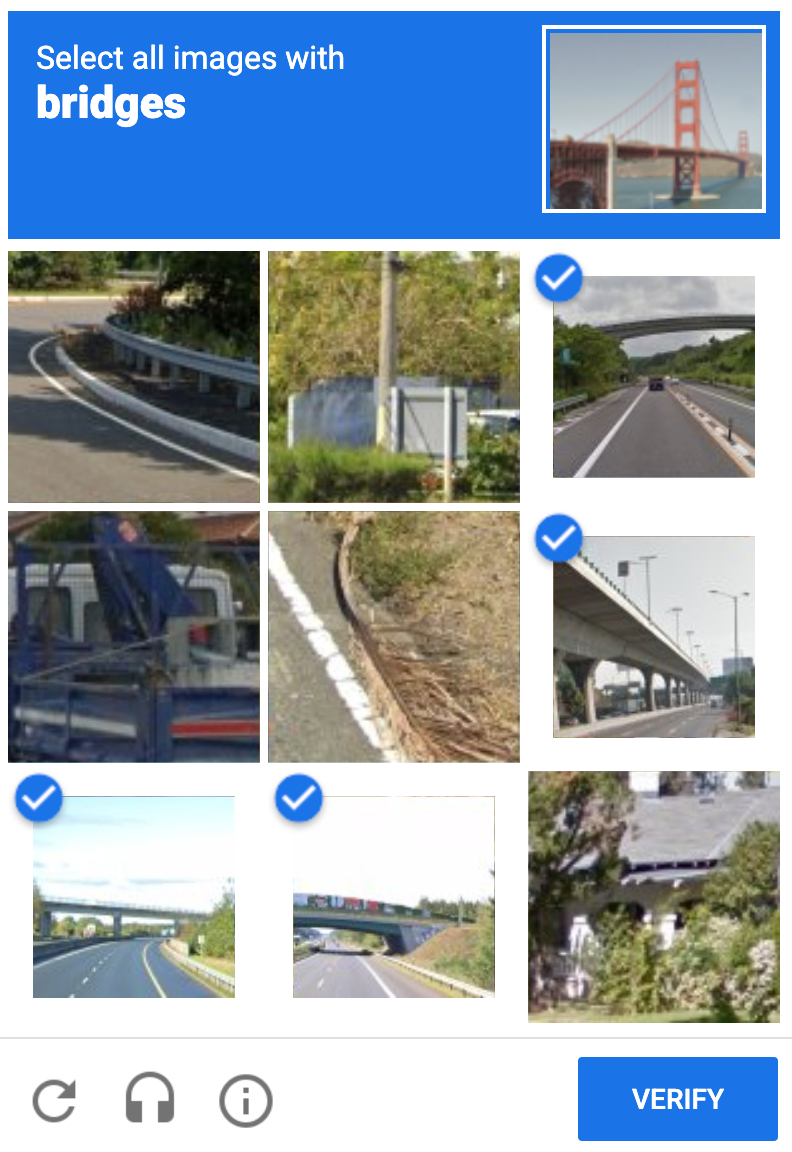Reload to get a new challenge
Screen dimensions: 792x1152
pyautogui.click(x=54, y=1100)
